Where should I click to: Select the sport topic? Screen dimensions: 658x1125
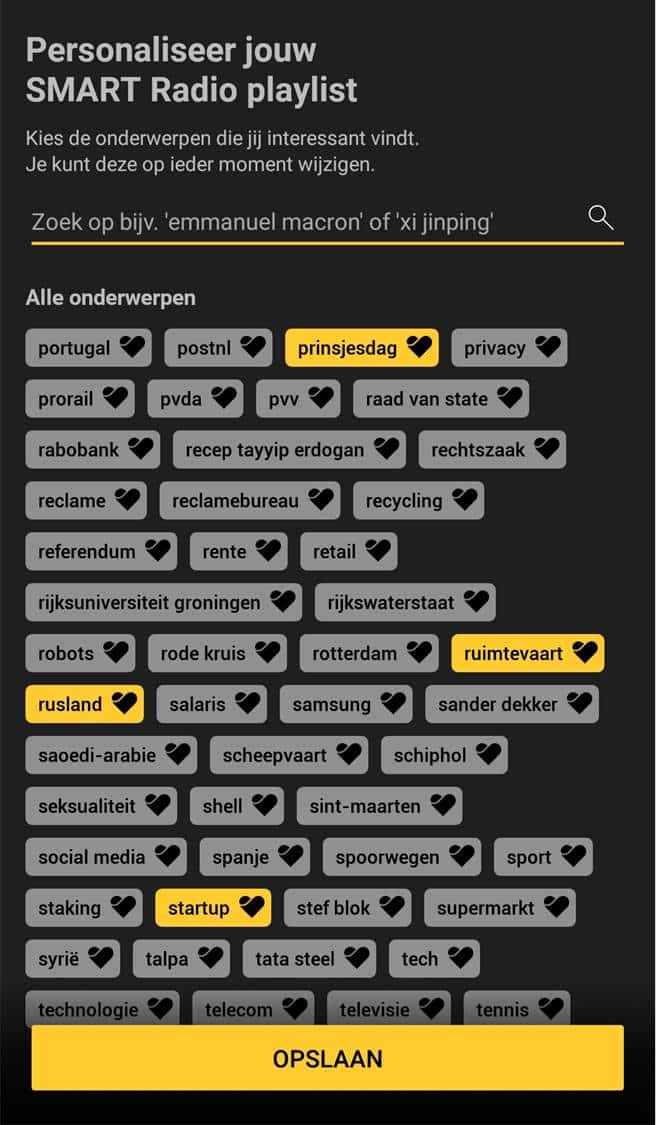click(x=543, y=857)
